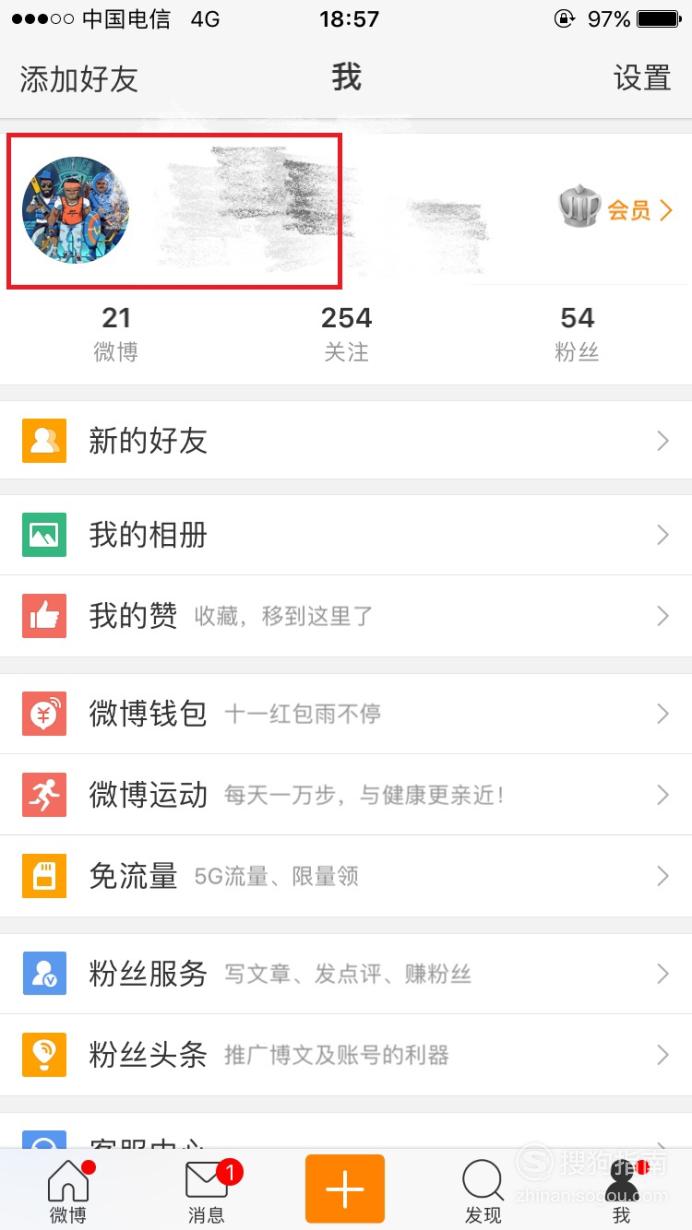This screenshot has width=692, height=1230.
Task: Switch to the 发现 discover tab
Action: pyautogui.click(x=483, y=1191)
